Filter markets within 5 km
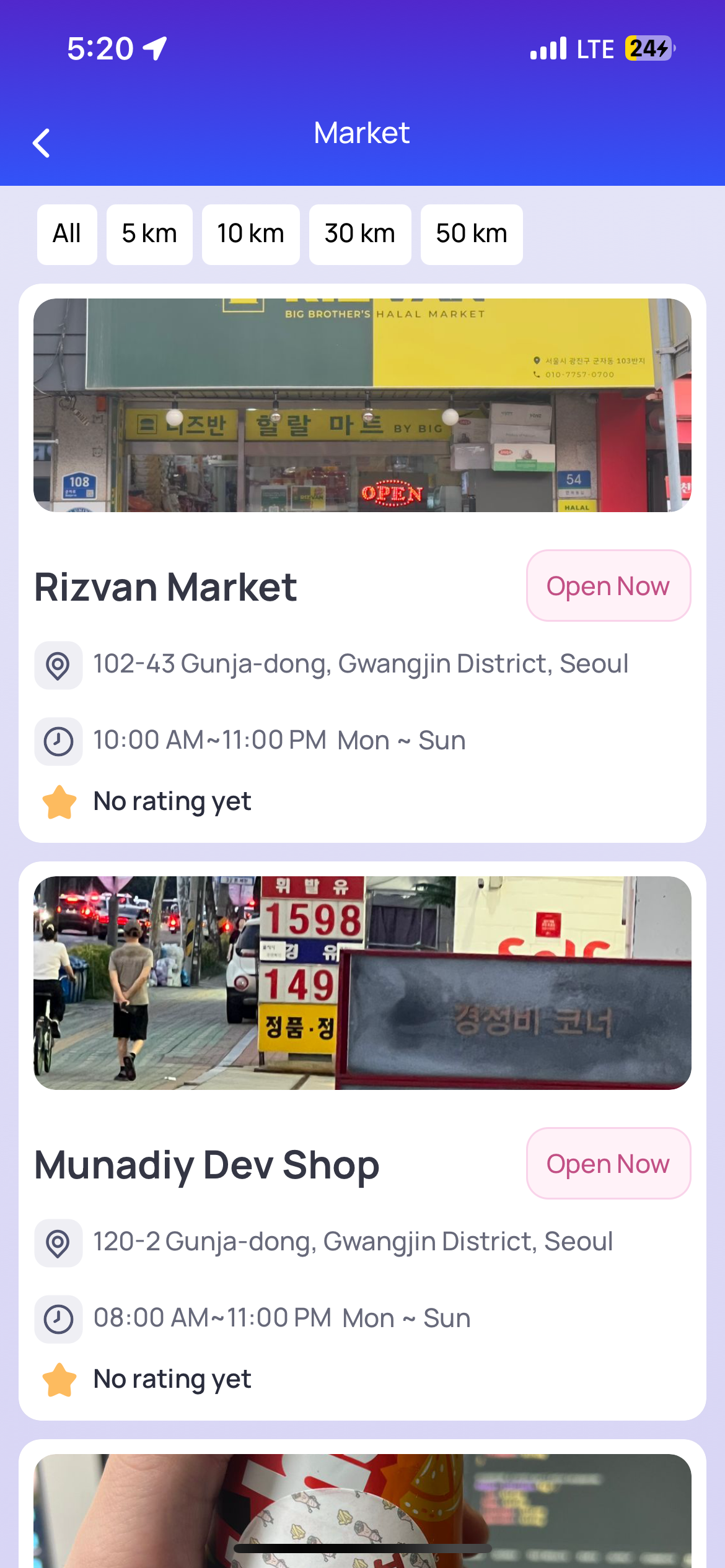 149,234
